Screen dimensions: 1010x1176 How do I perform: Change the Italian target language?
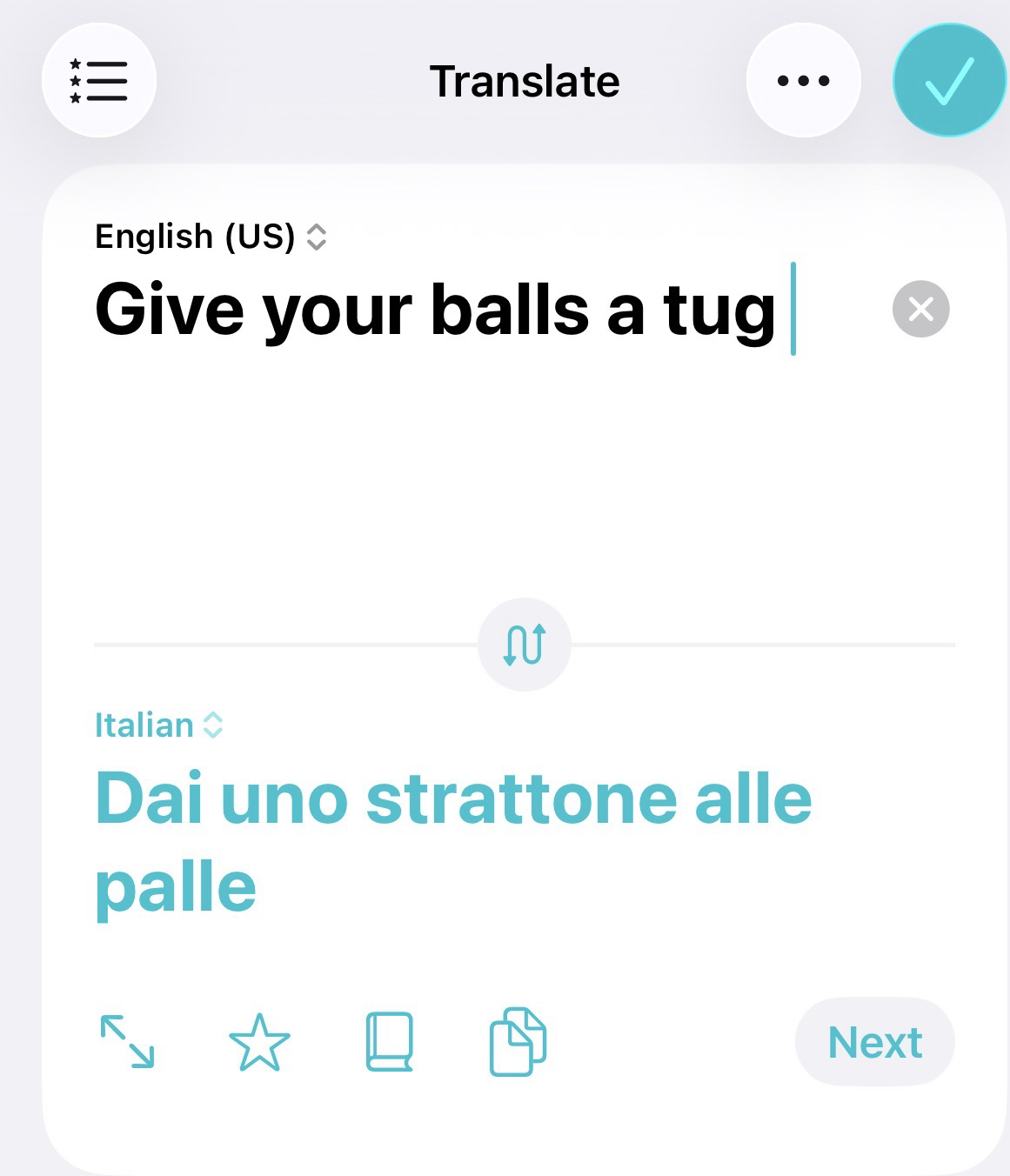158,725
